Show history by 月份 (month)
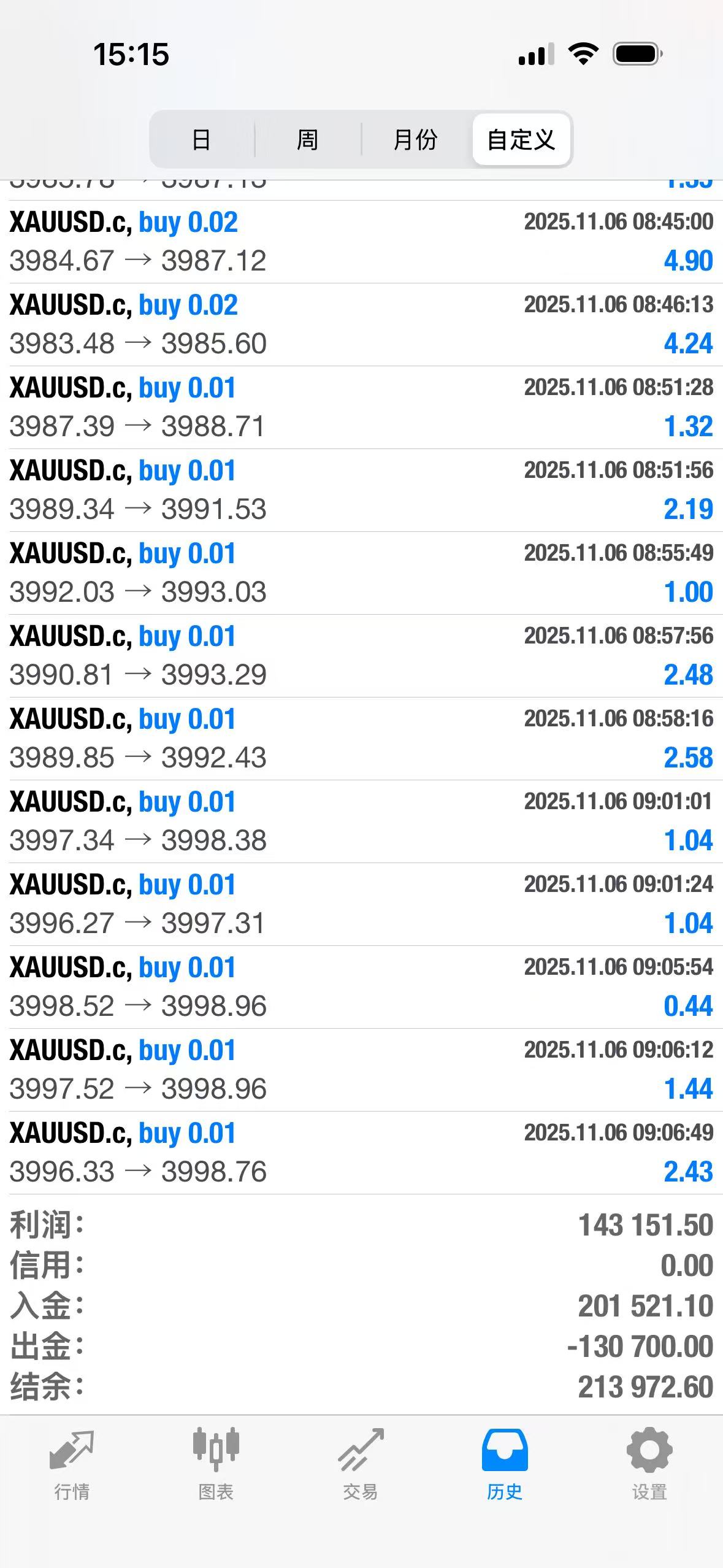This screenshot has height=1568, width=723. pyautogui.click(x=415, y=139)
